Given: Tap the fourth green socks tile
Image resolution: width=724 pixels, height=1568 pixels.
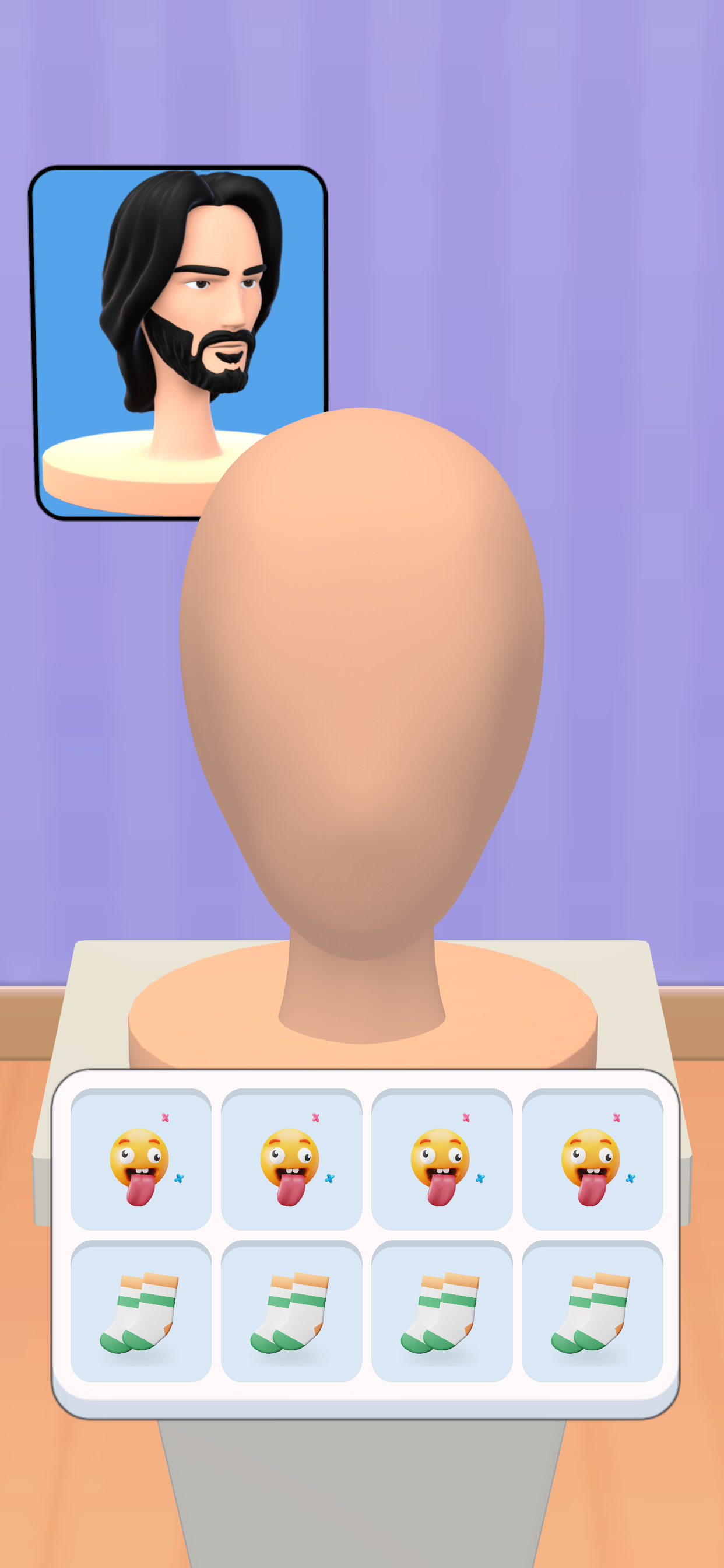Looking at the screenshot, I should point(592,1313).
